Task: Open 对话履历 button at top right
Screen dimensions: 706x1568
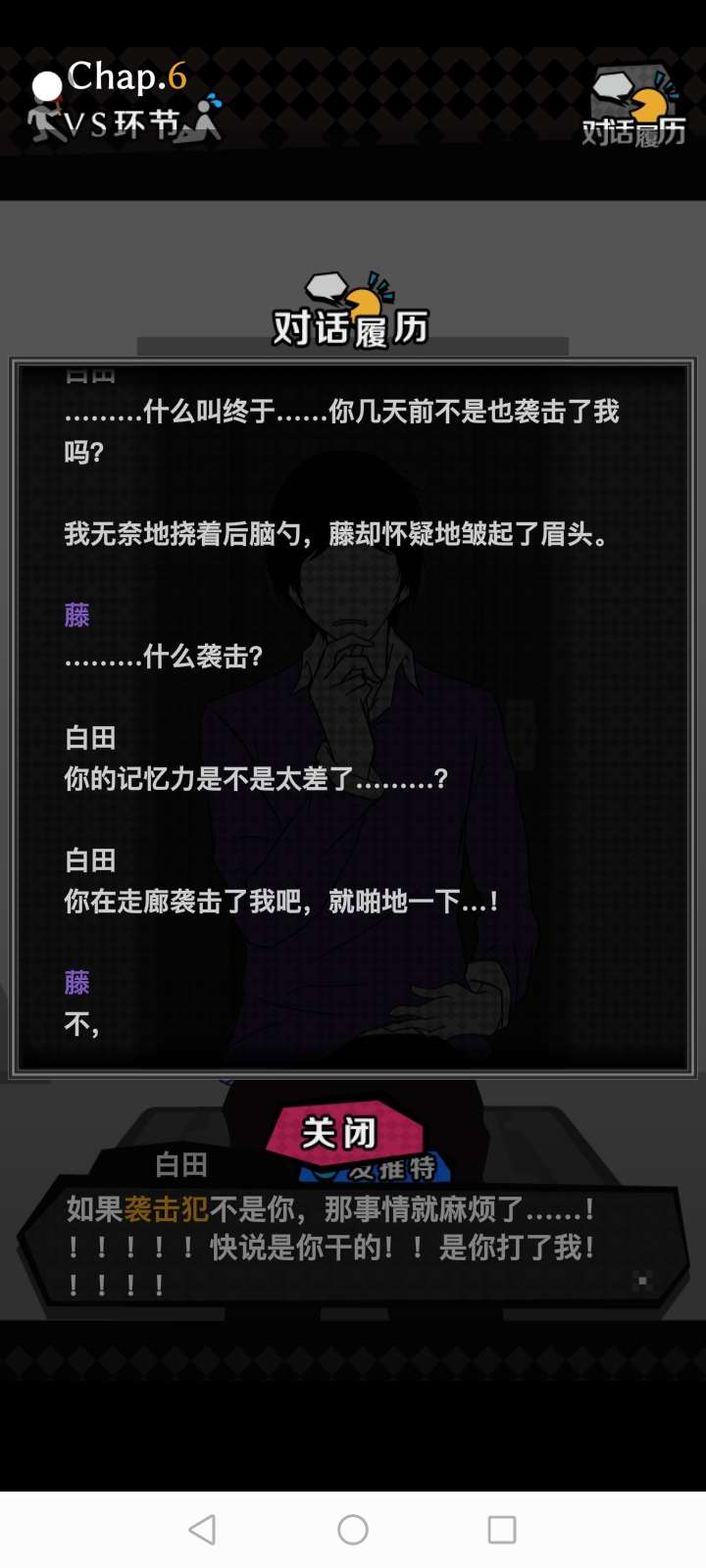Action: point(633,108)
